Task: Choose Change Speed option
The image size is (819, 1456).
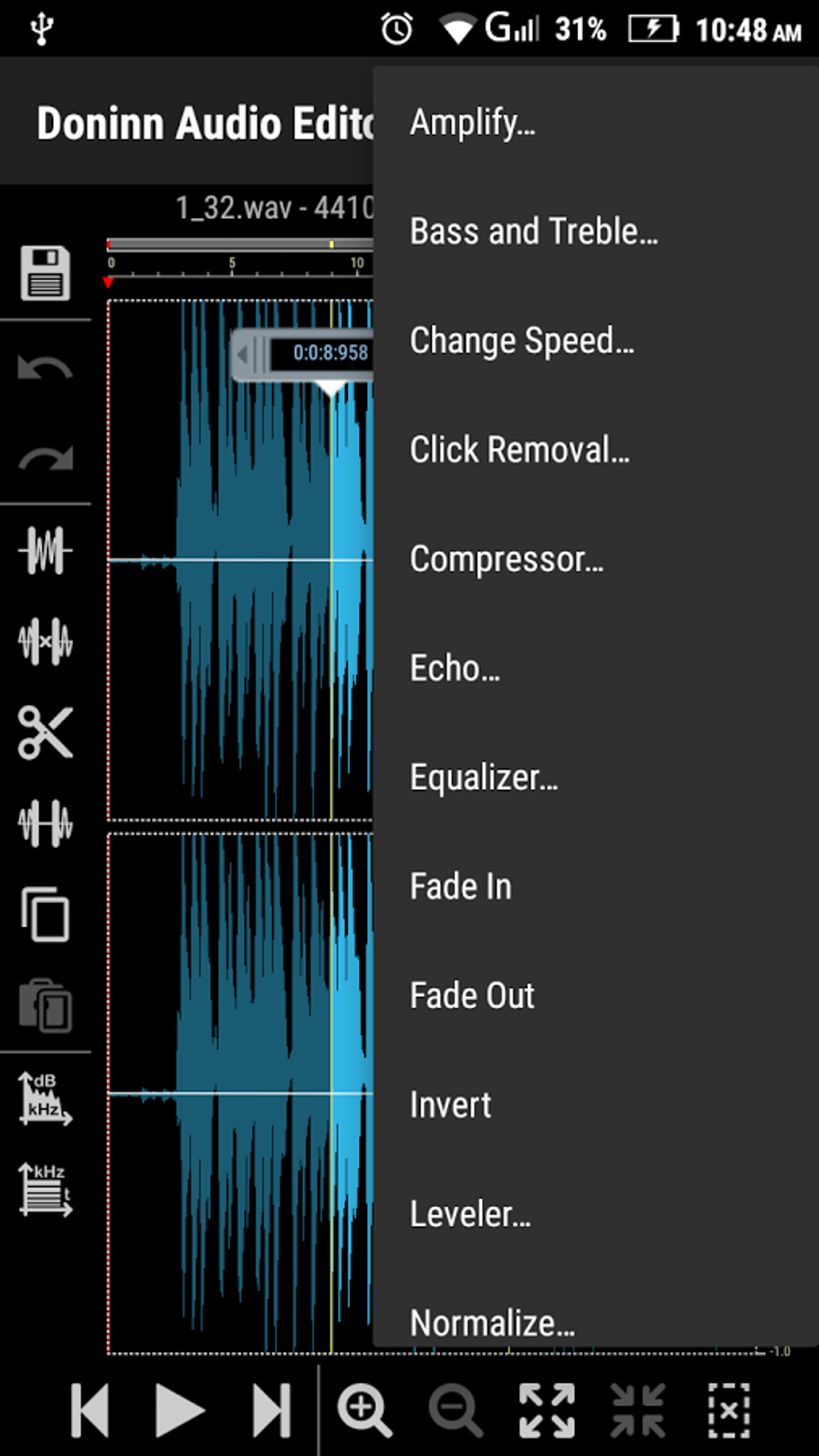Action: click(522, 341)
